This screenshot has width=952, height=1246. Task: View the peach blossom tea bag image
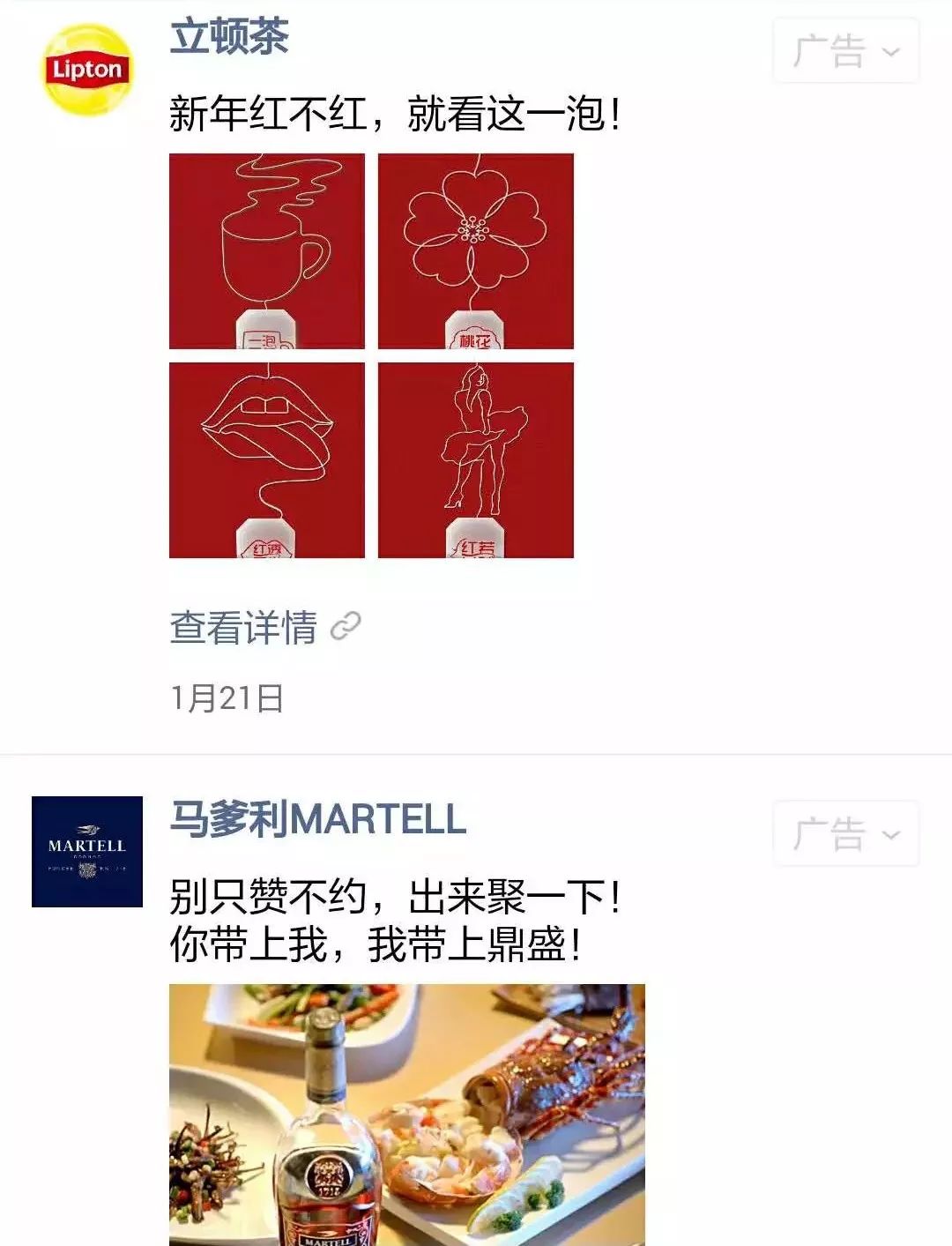point(475,251)
